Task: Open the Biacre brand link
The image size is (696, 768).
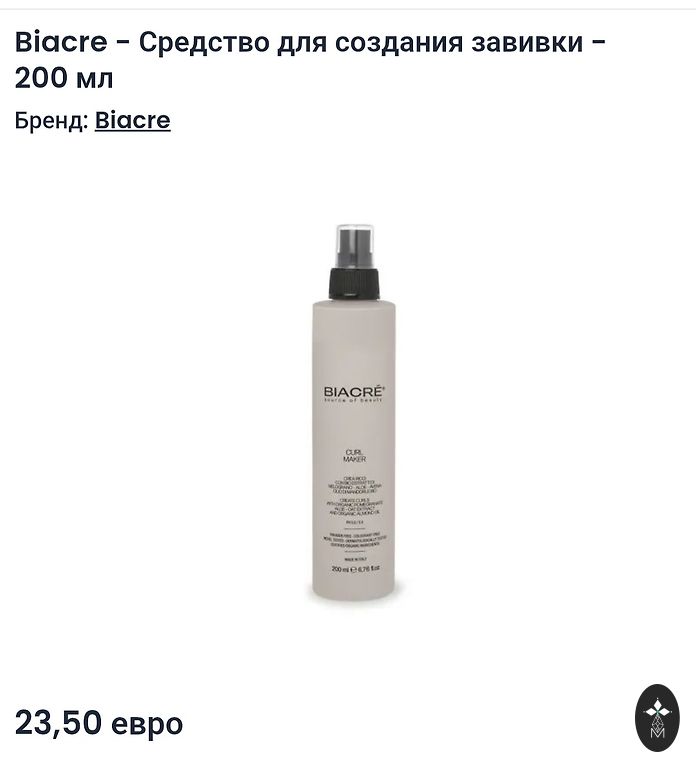Action: click(x=132, y=121)
